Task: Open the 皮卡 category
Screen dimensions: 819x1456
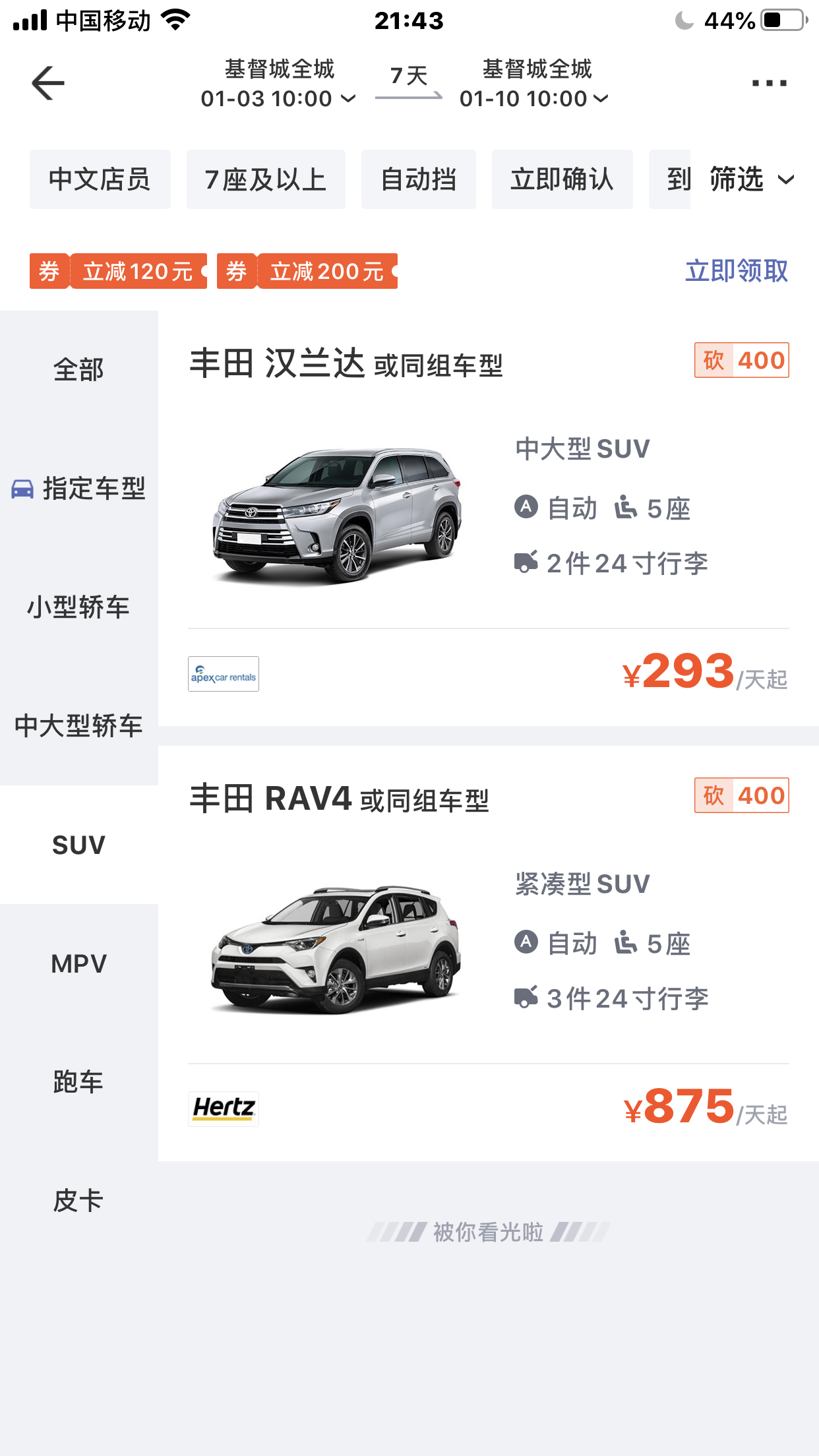Action: 78,1201
